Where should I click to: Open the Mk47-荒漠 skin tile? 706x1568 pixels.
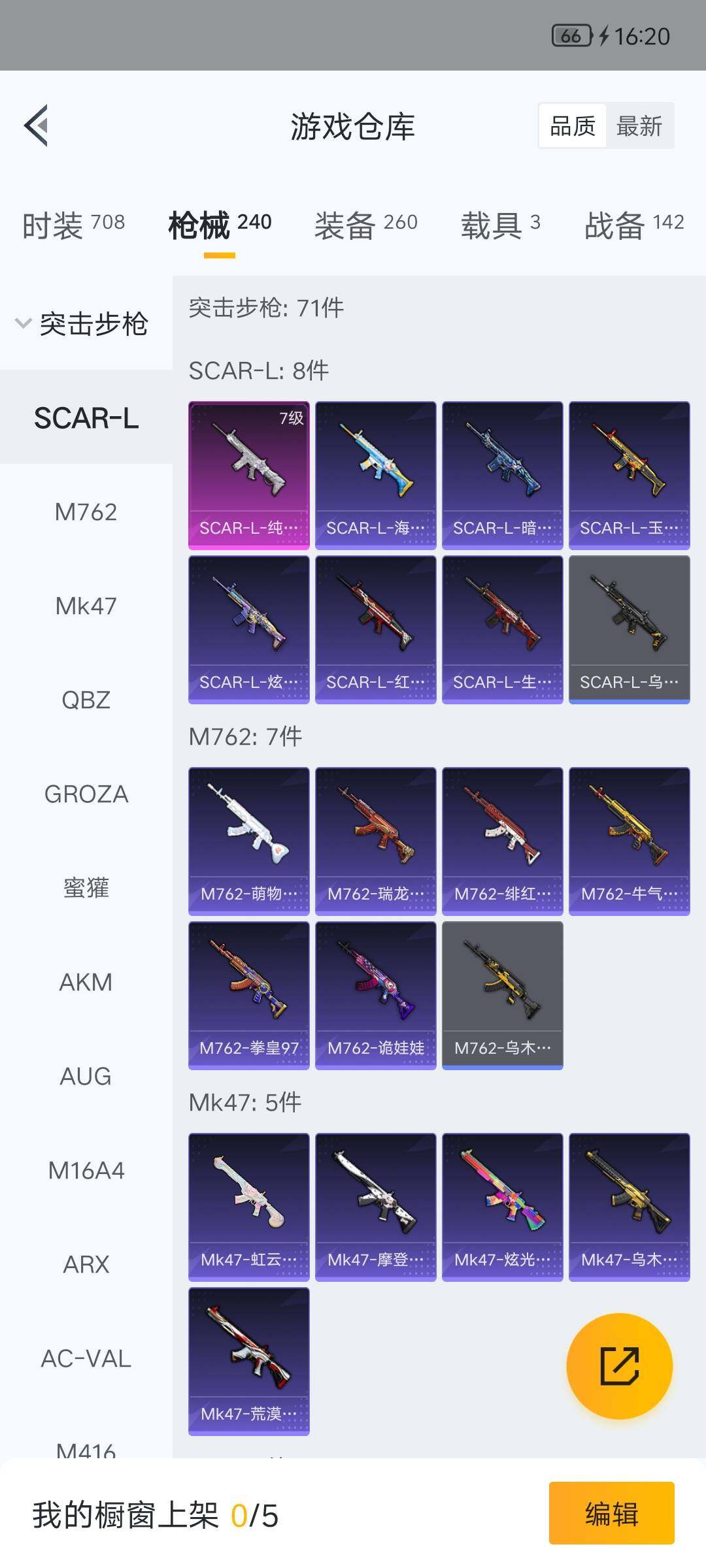pos(249,1361)
